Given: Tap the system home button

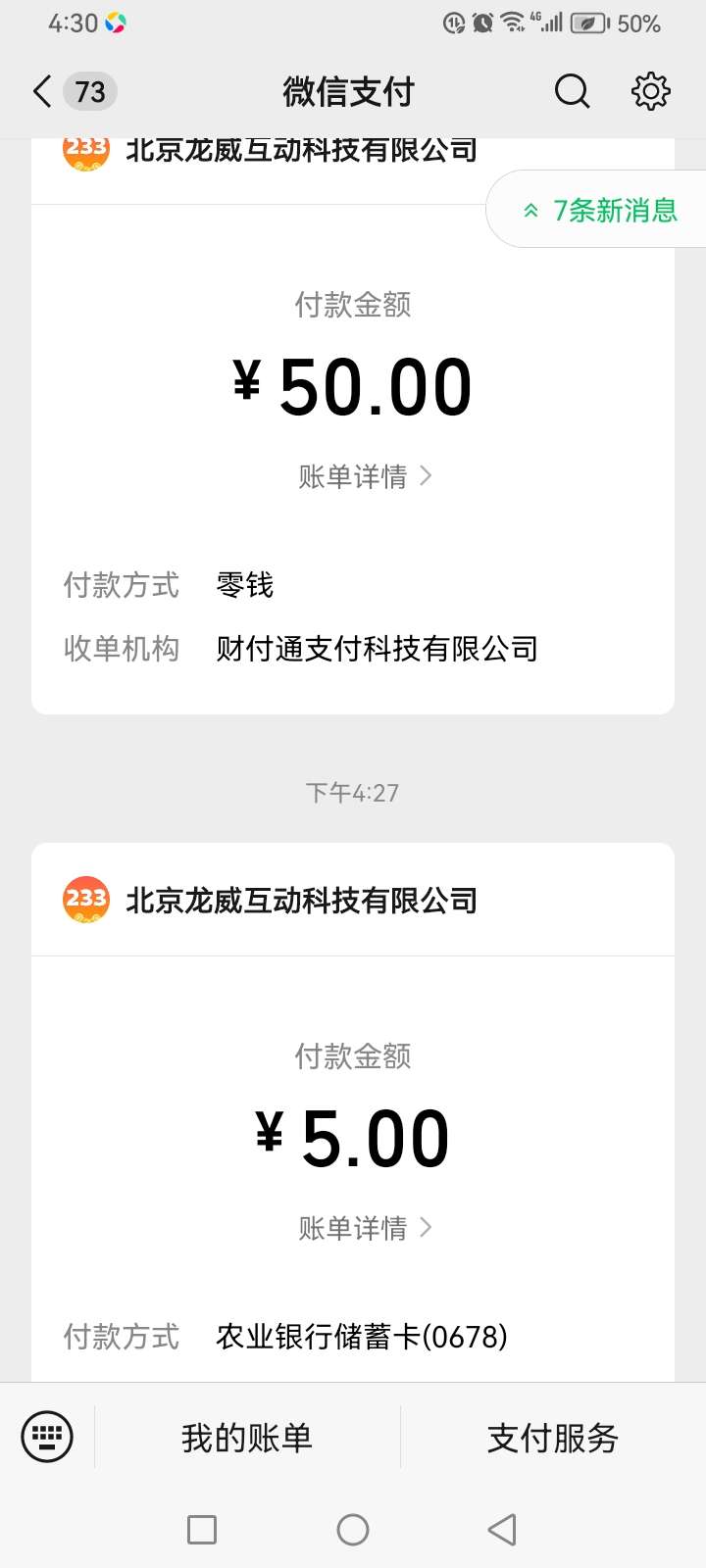Looking at the screenshot, I should [x=353, y=1530].
